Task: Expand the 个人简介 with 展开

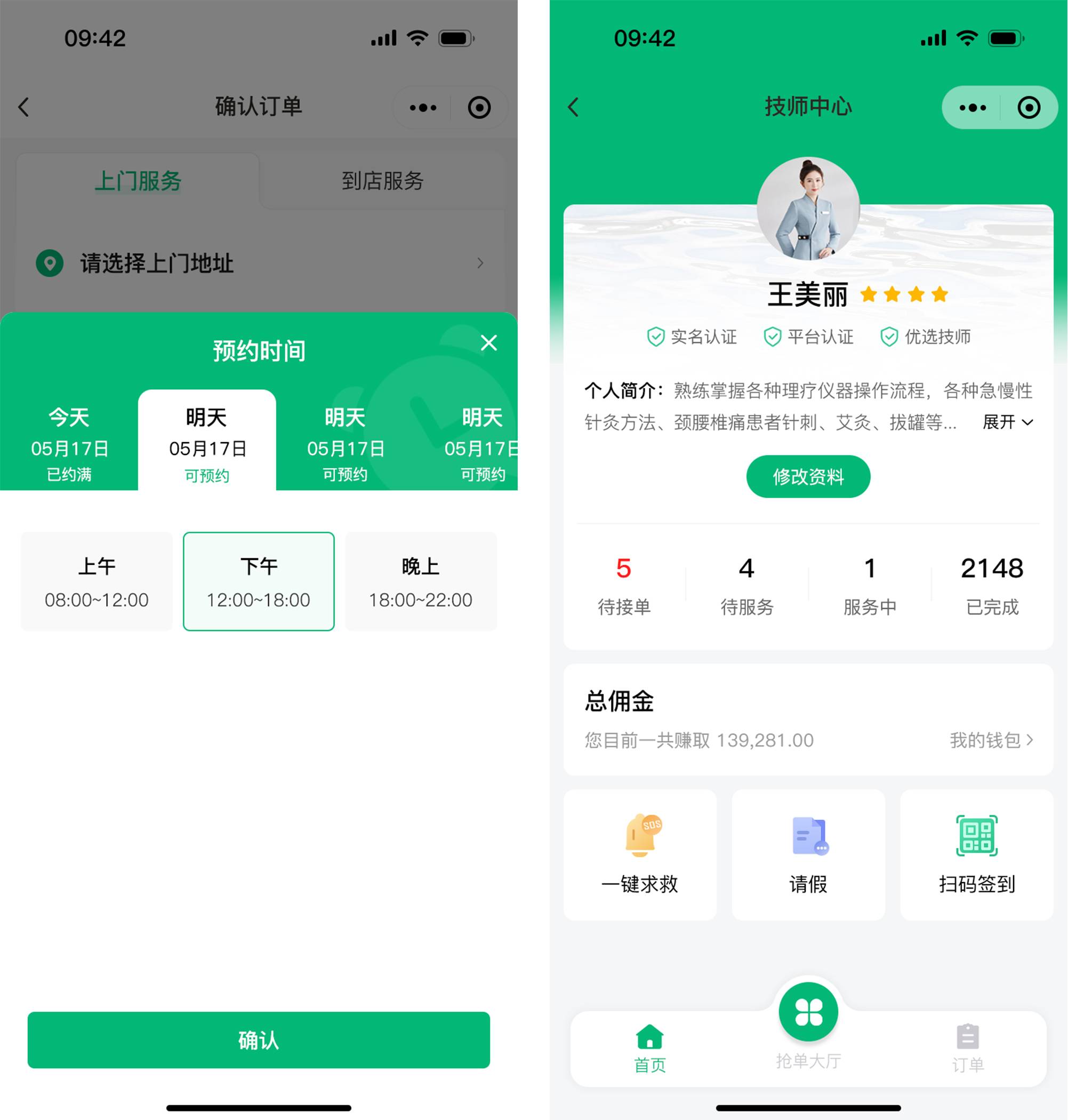Action: 1007,422
